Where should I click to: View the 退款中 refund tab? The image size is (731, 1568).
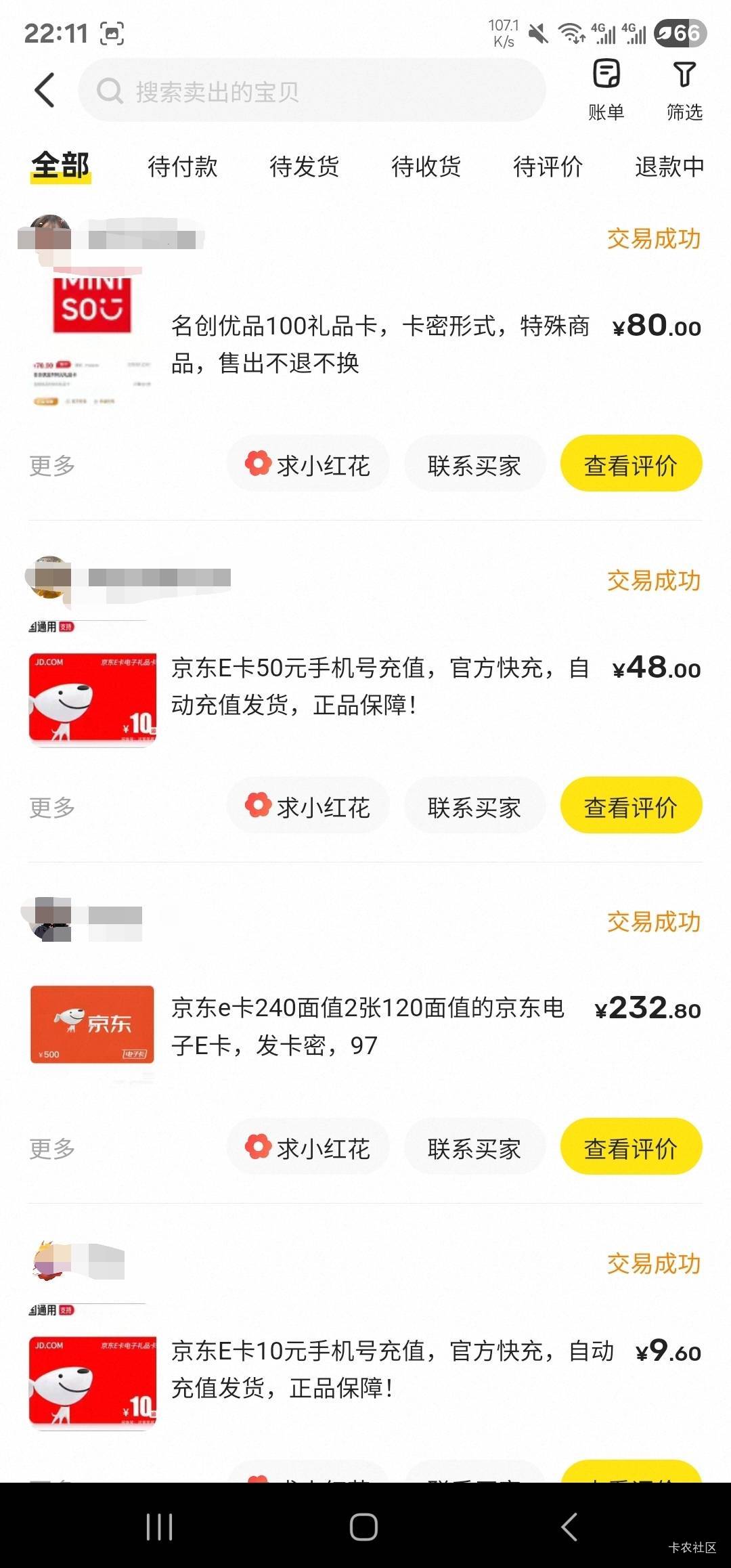tap(669, 167)
